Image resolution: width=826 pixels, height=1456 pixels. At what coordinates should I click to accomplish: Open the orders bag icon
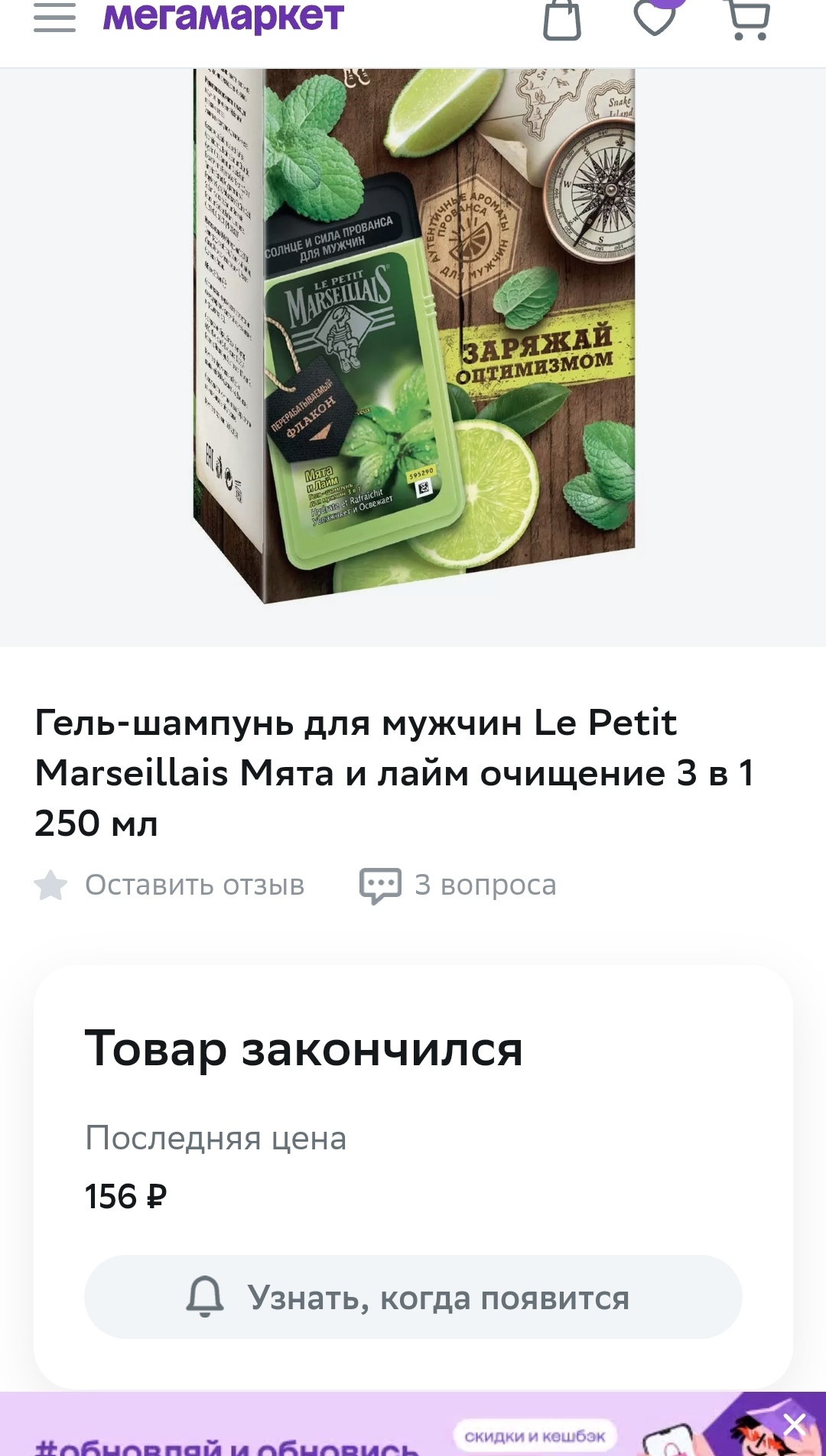click(x=562, y=20)
